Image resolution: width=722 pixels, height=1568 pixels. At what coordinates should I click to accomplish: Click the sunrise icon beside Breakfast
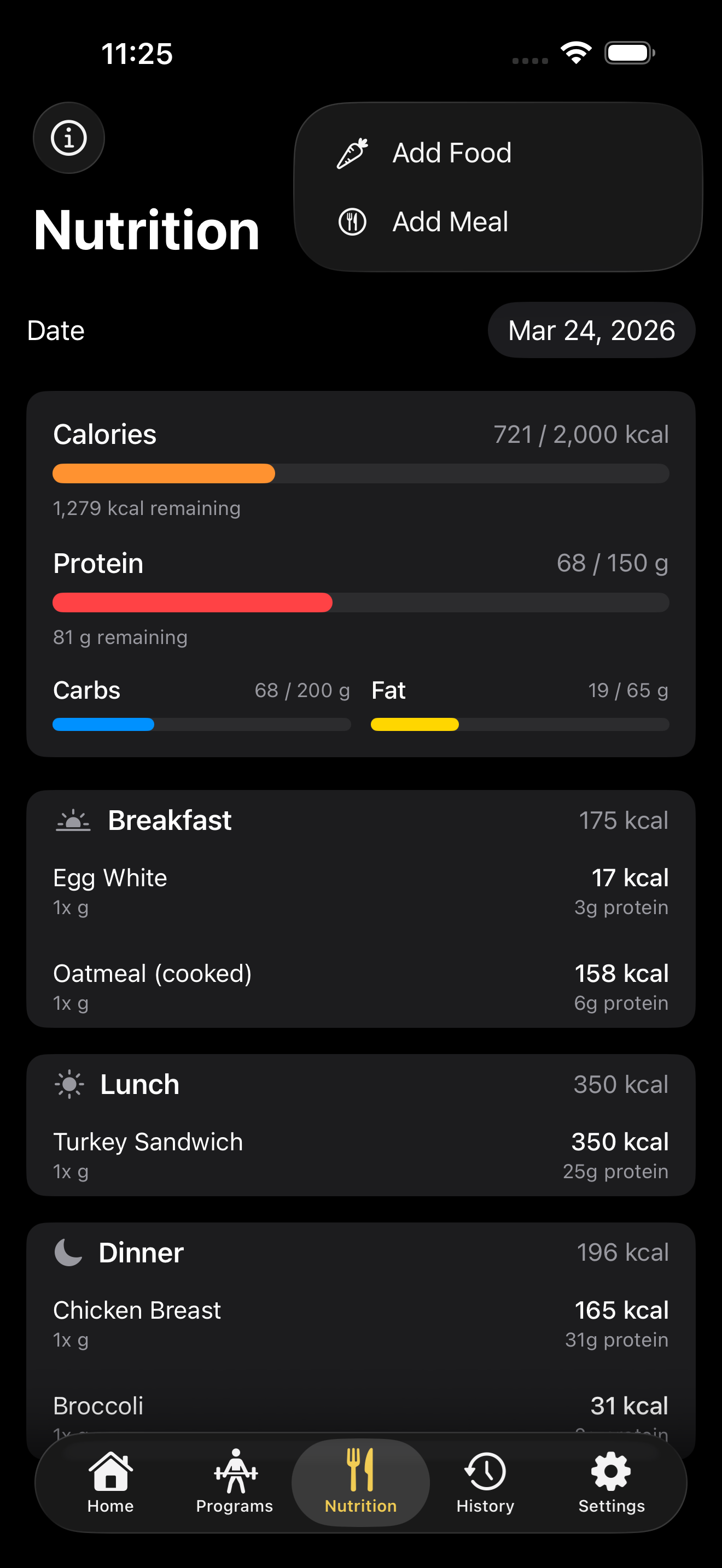[71, 820]
